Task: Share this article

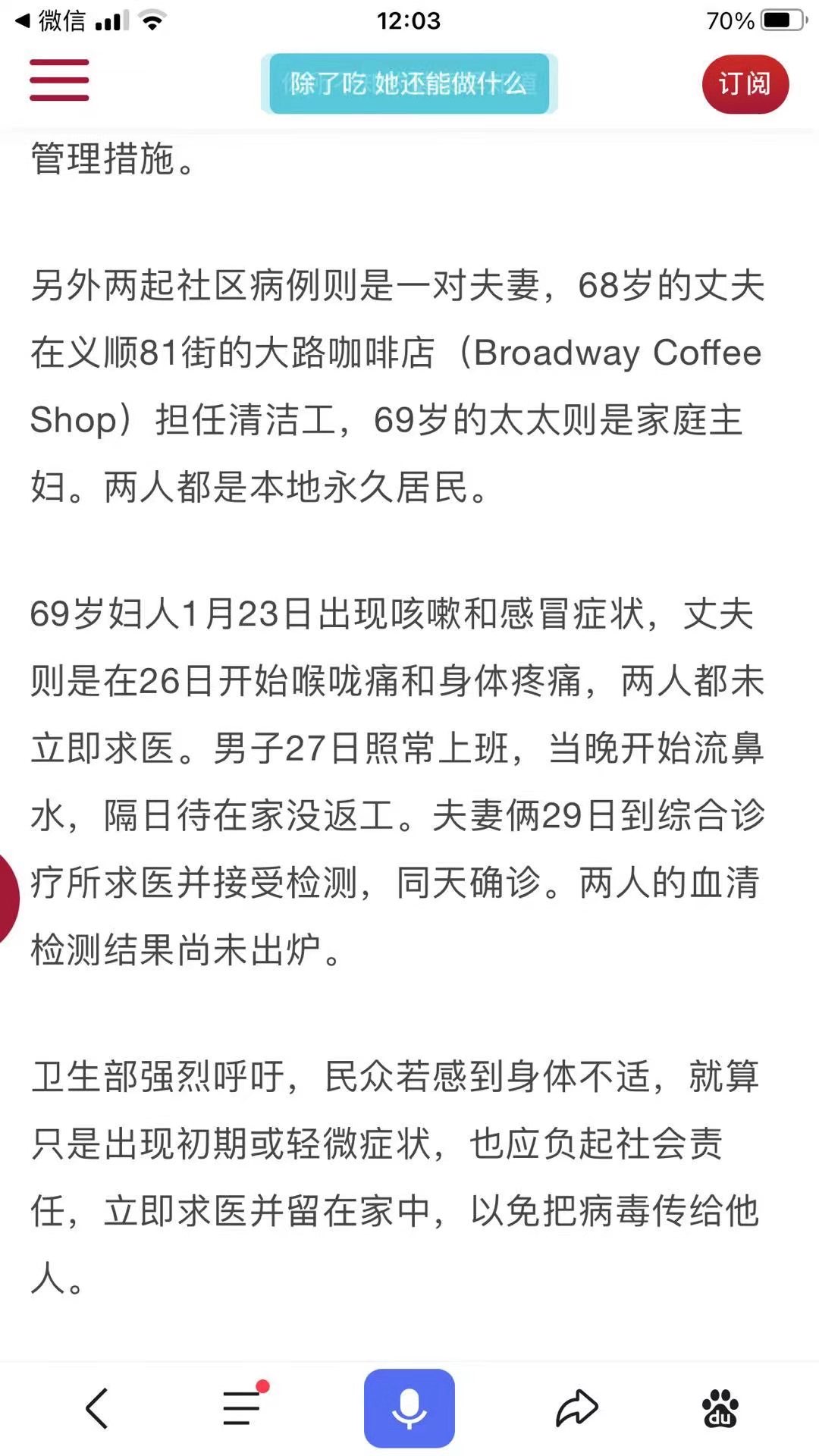Action: (576, 1408)
